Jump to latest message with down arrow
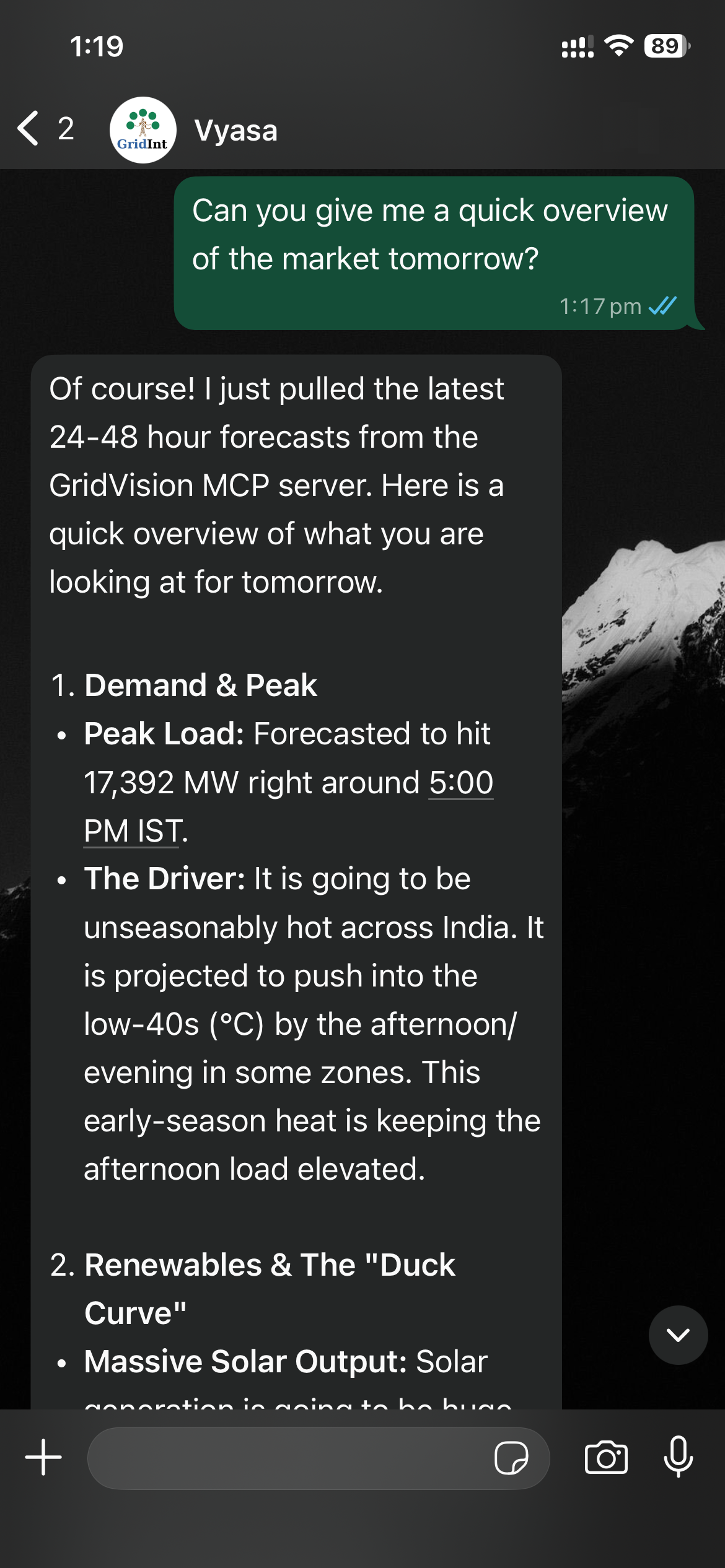This screenshot has width=725, height=1568. click(x=678, y=1335)
